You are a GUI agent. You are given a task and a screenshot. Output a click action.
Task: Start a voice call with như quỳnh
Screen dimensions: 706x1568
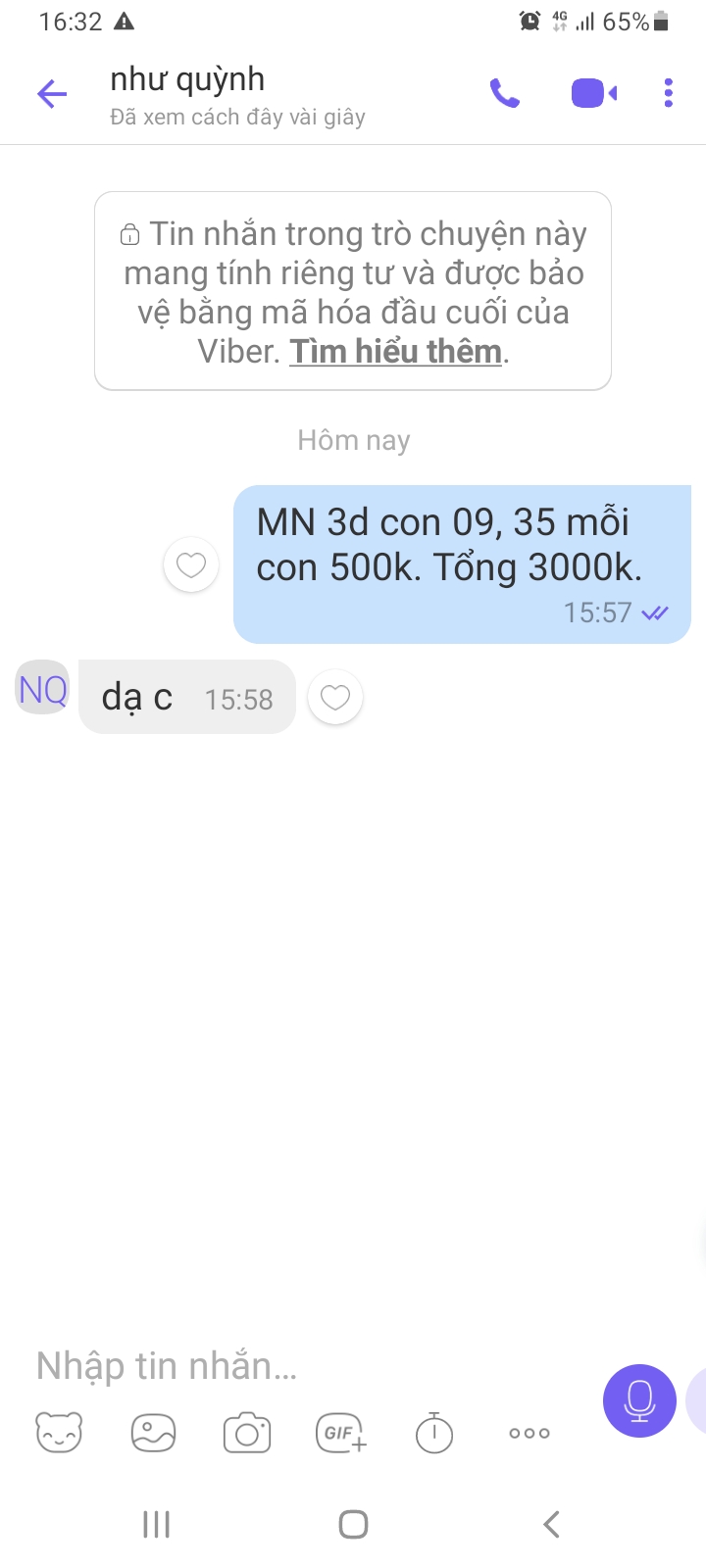tap(505, 94)
